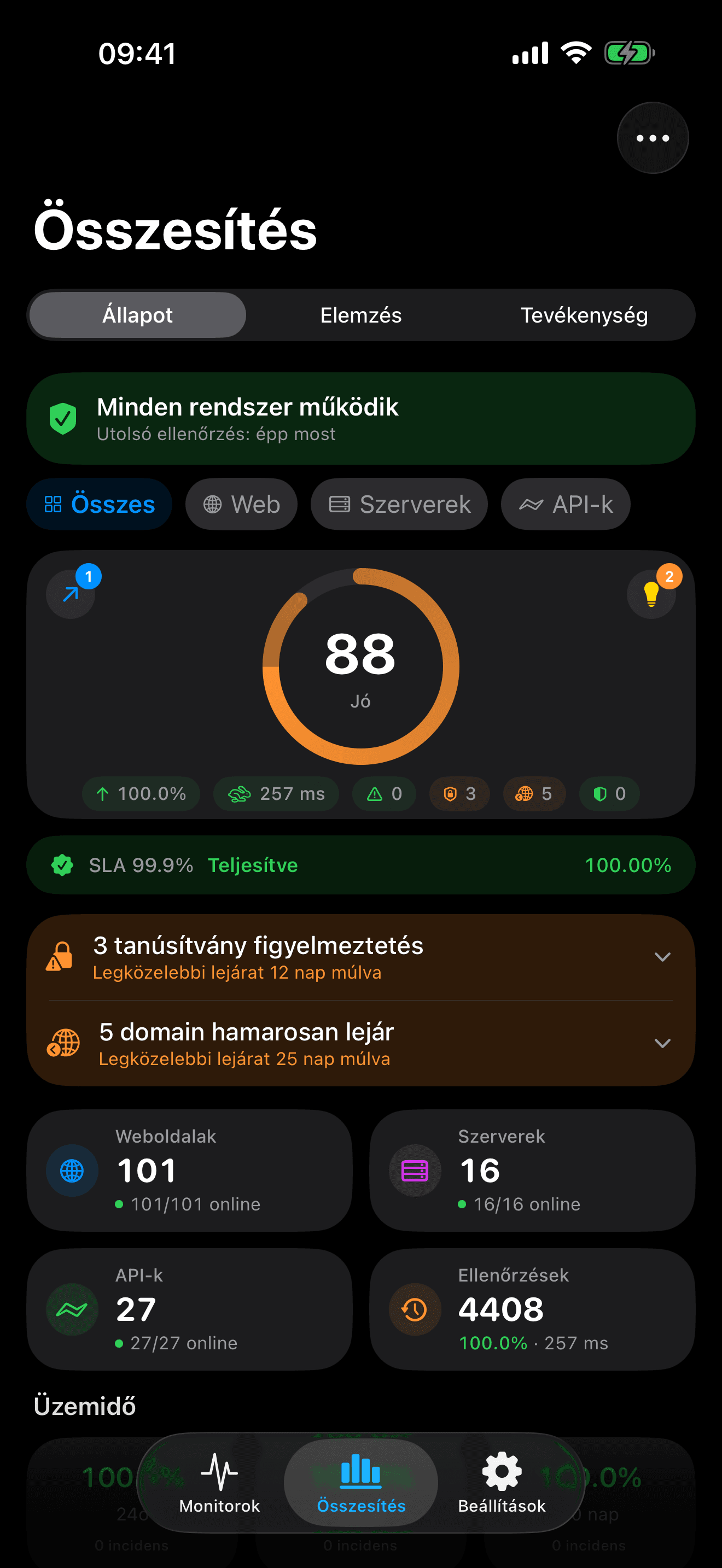This screenshot has height=1568, width=722.
Task: Open the Ellenőrzések card
Action: pyautogui.click(x=532, y=1309)
